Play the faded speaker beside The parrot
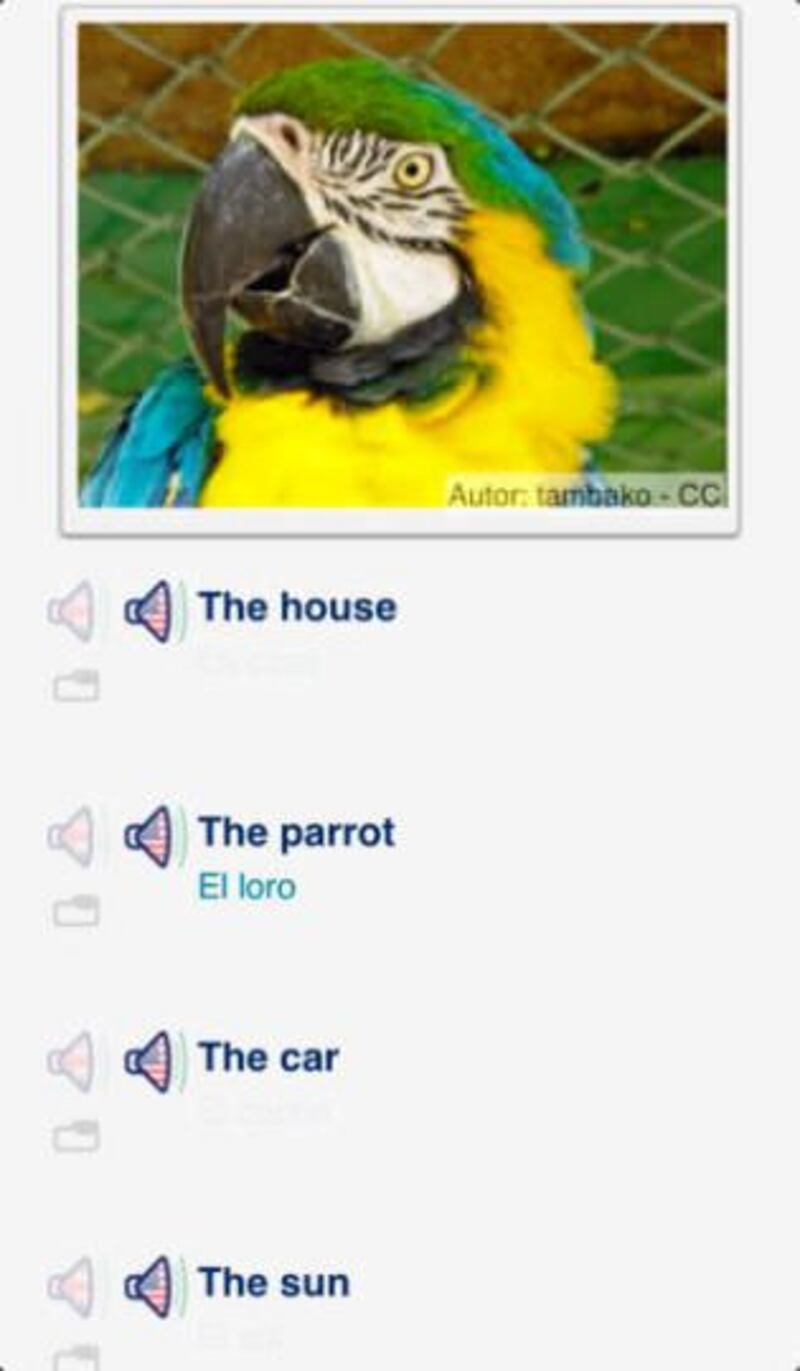The image size is (800, 1371). tap(72, 835)
